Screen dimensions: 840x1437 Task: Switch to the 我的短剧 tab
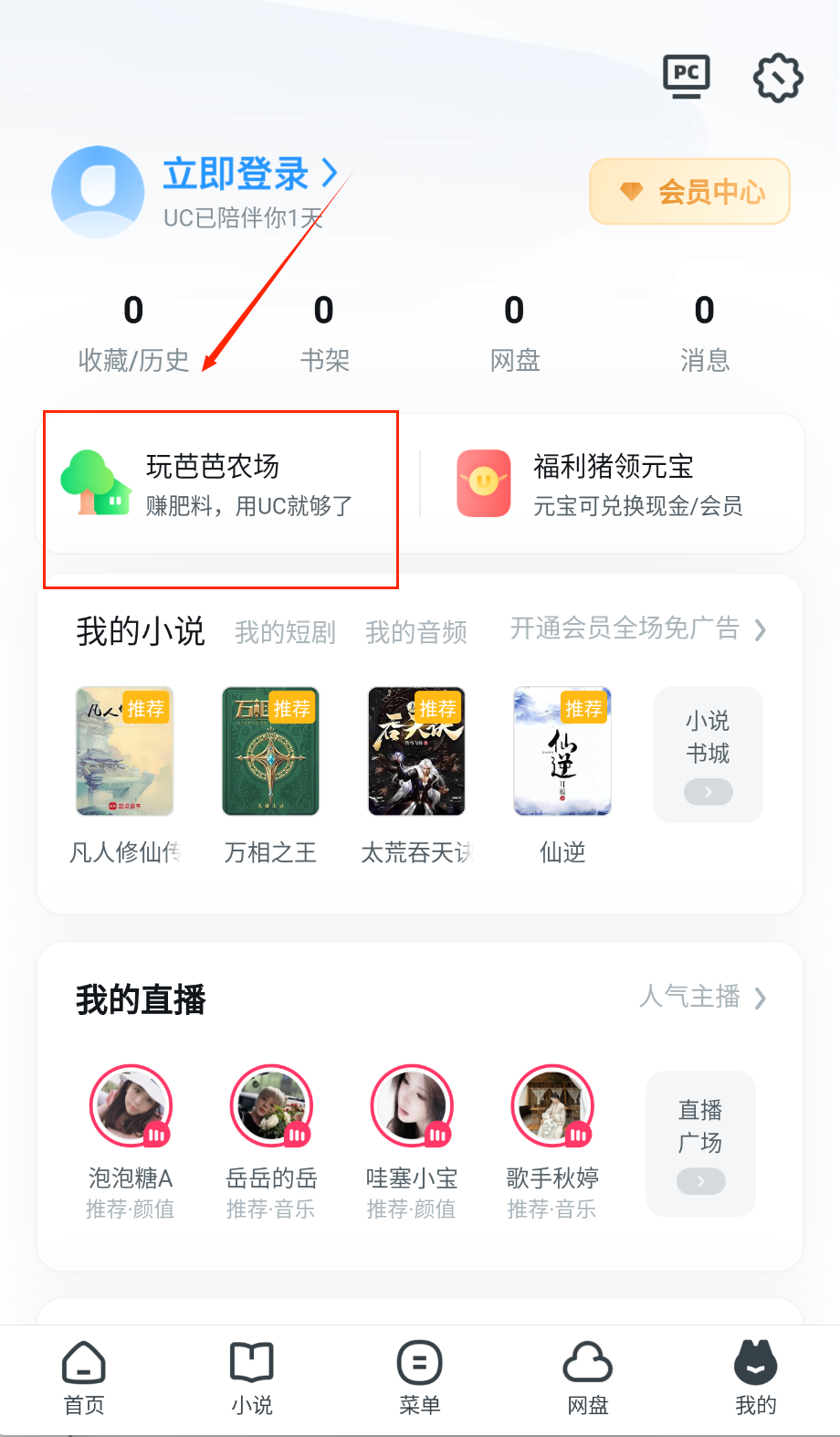[285, 632]
